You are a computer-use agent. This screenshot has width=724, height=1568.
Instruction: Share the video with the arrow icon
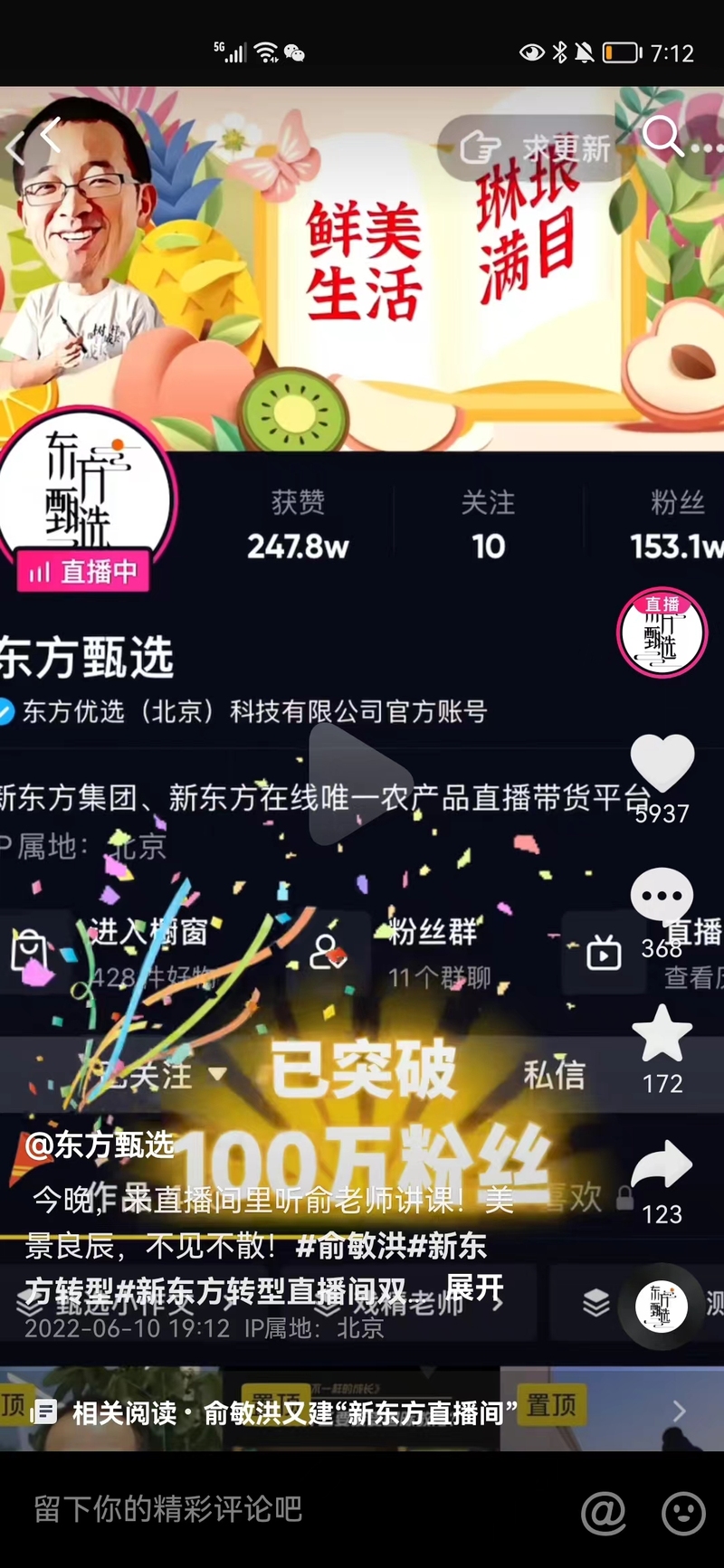click(x=662, y=1165)
